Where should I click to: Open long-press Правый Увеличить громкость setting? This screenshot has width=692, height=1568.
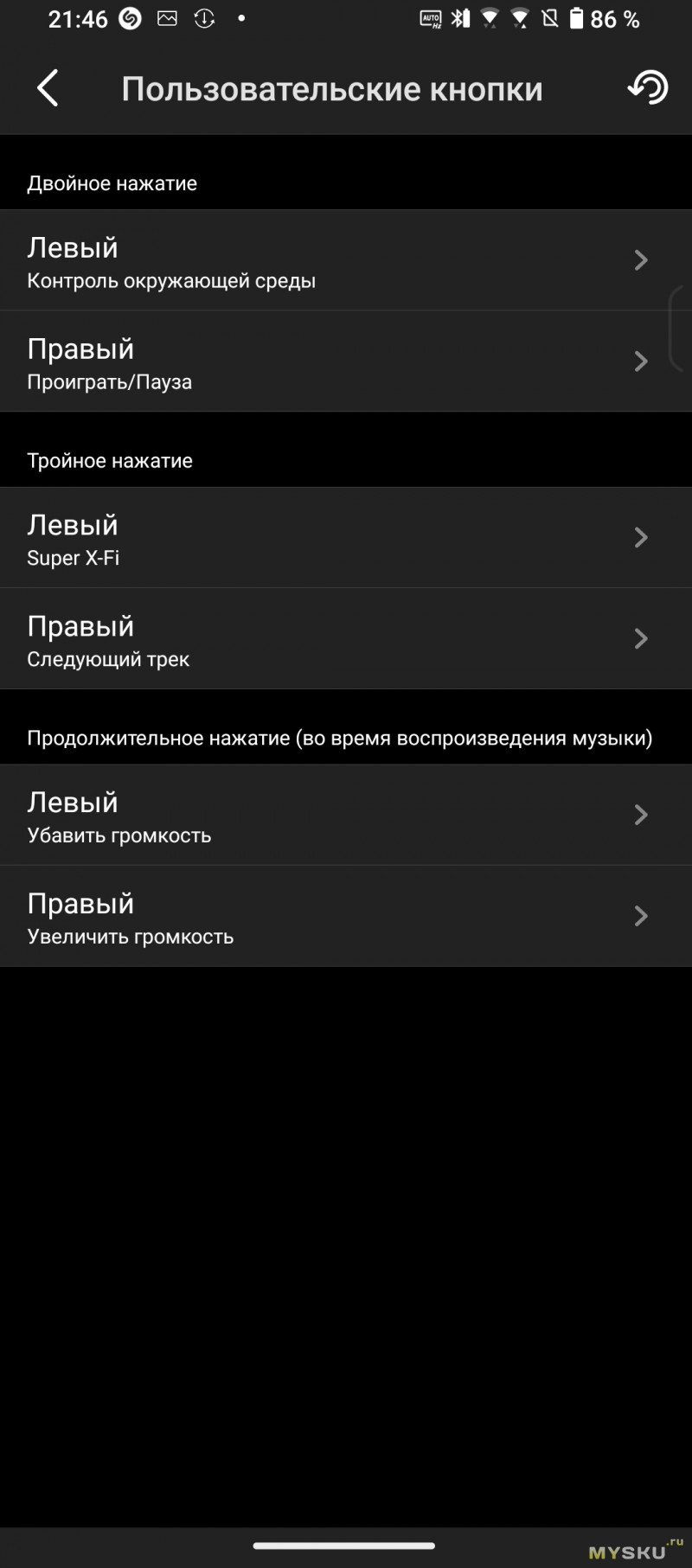pos(346,917)
